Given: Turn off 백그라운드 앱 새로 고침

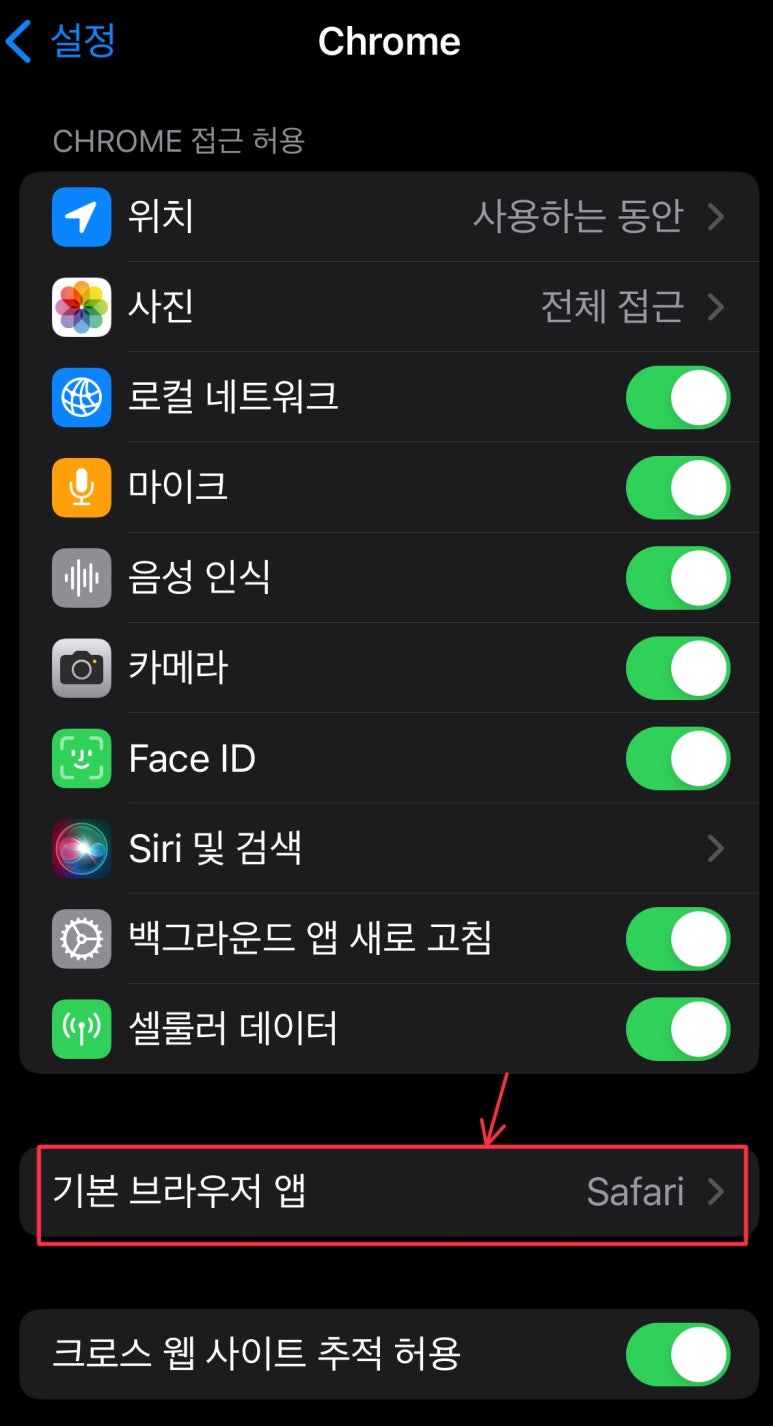Looking at the screenshot, I should (x=677, y=939).
